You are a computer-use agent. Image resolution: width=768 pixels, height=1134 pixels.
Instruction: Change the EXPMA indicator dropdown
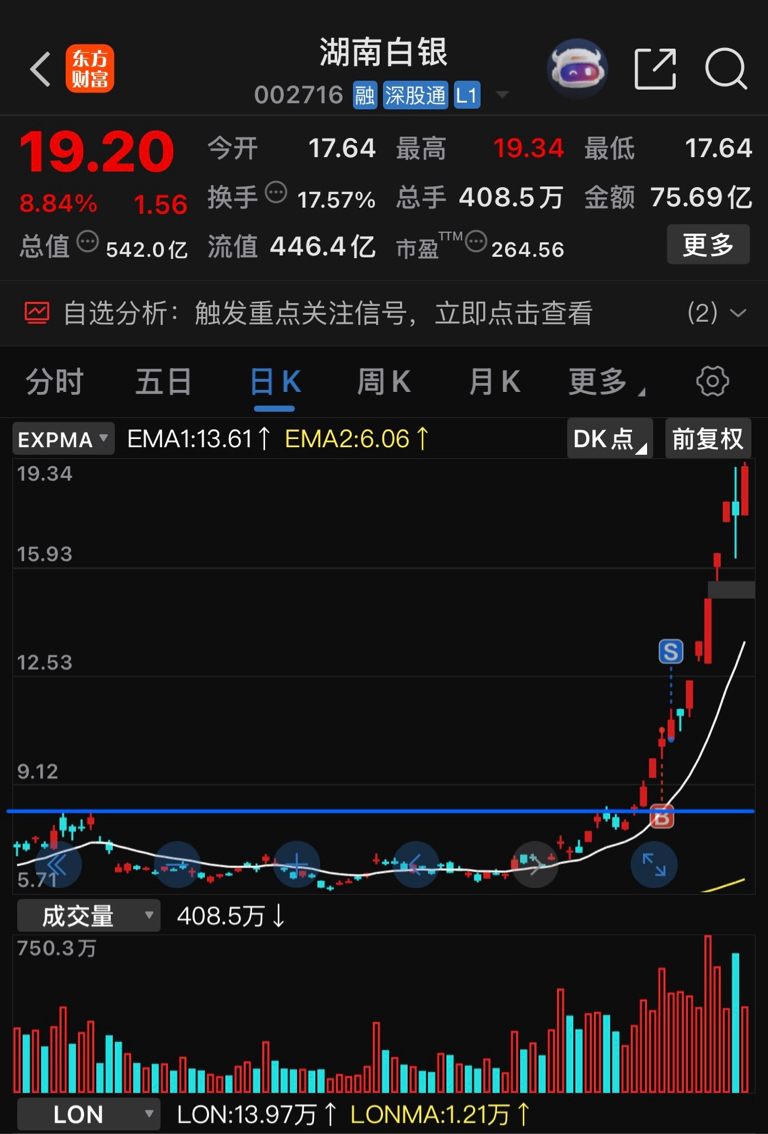pos(64,439)
